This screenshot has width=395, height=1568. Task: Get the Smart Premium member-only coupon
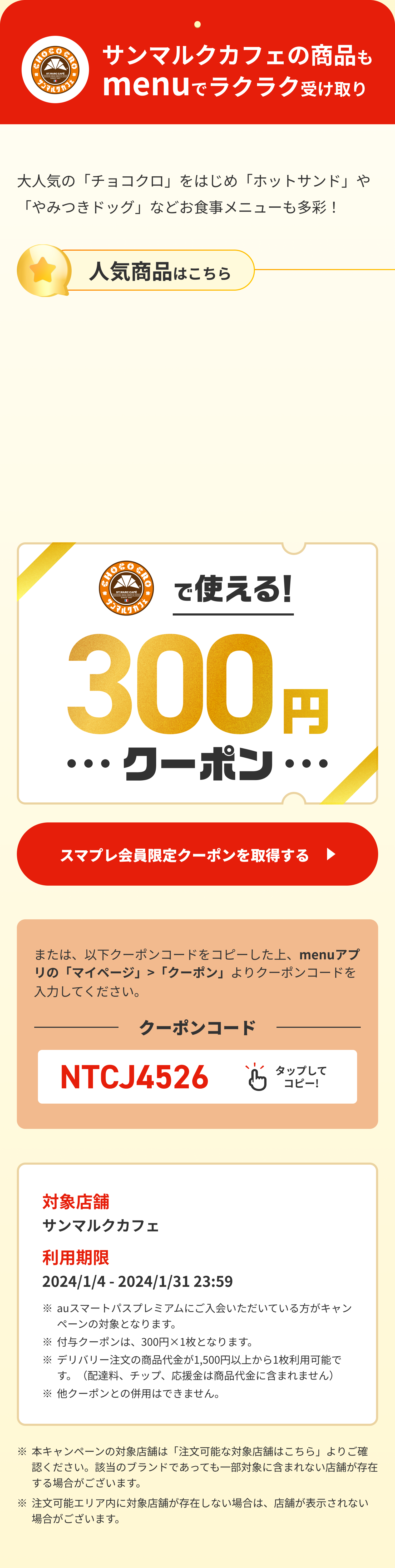(197, 854)
